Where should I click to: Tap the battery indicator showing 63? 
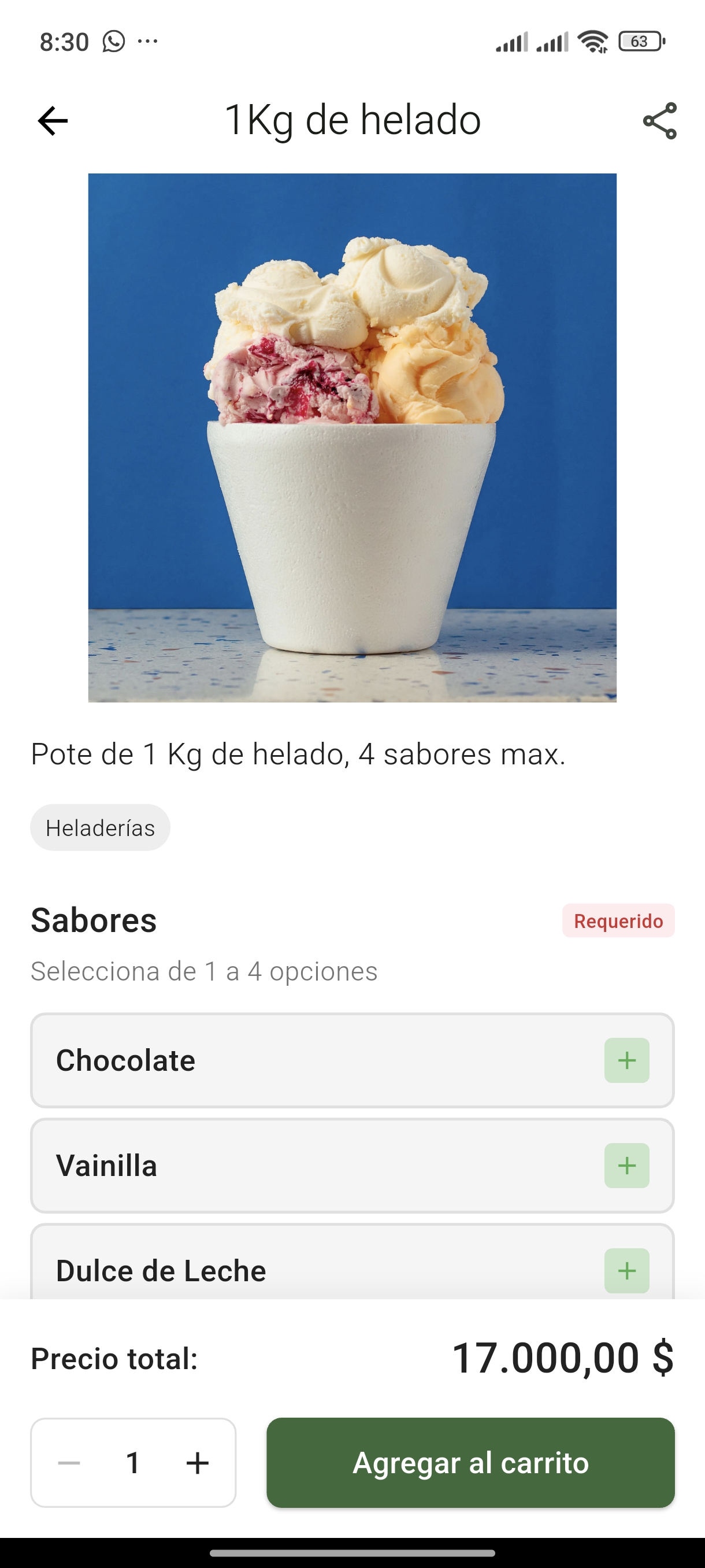640,41
